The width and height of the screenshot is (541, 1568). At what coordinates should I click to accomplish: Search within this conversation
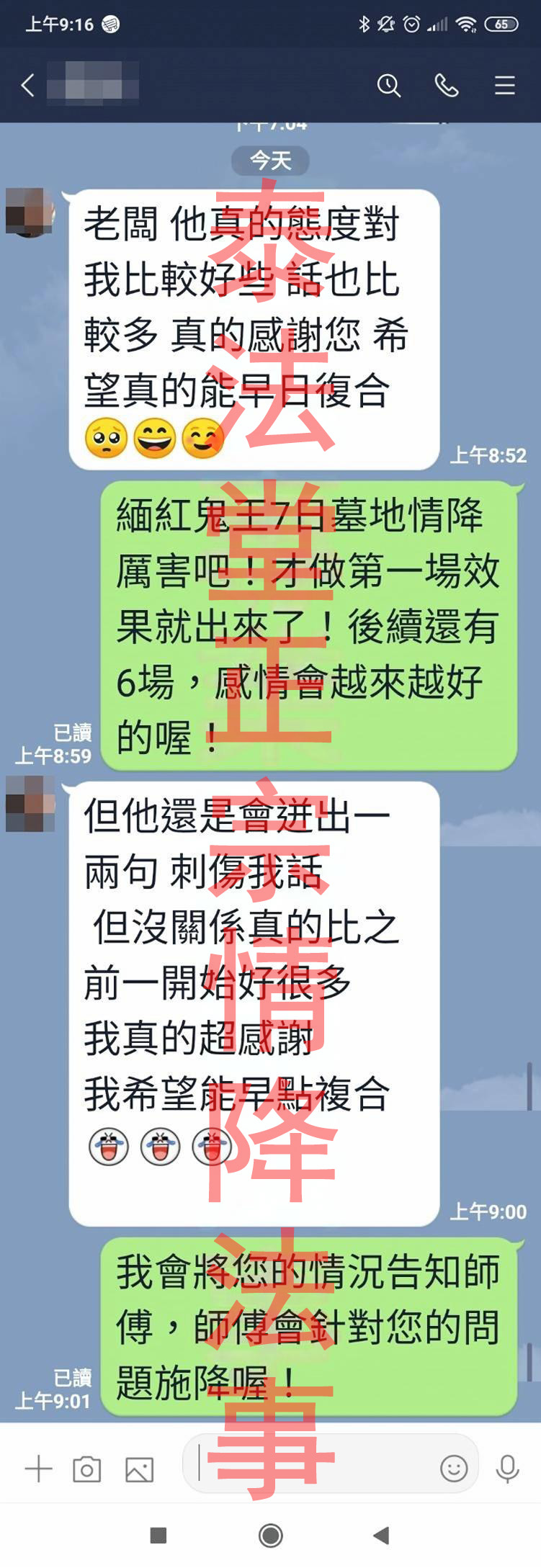pyautogui.click(x=388, y=86)
